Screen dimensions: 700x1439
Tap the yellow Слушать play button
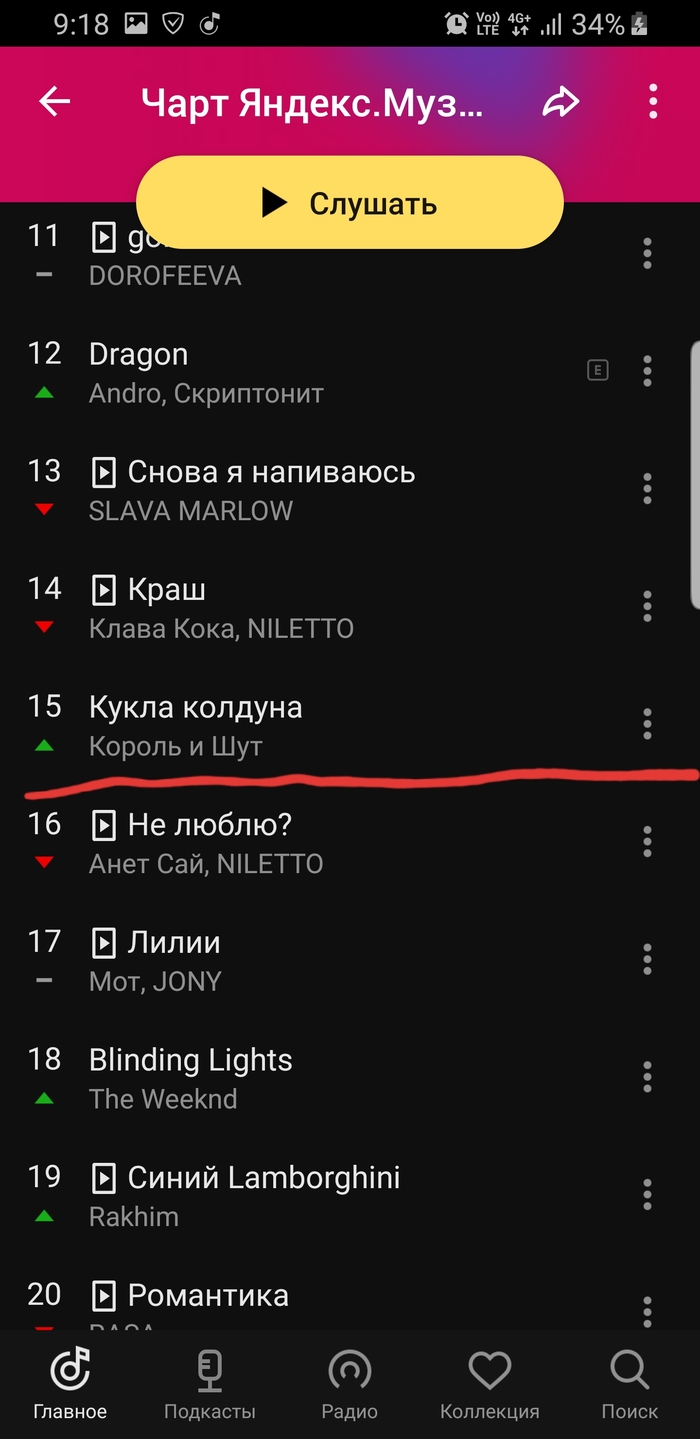coord(349,203)
